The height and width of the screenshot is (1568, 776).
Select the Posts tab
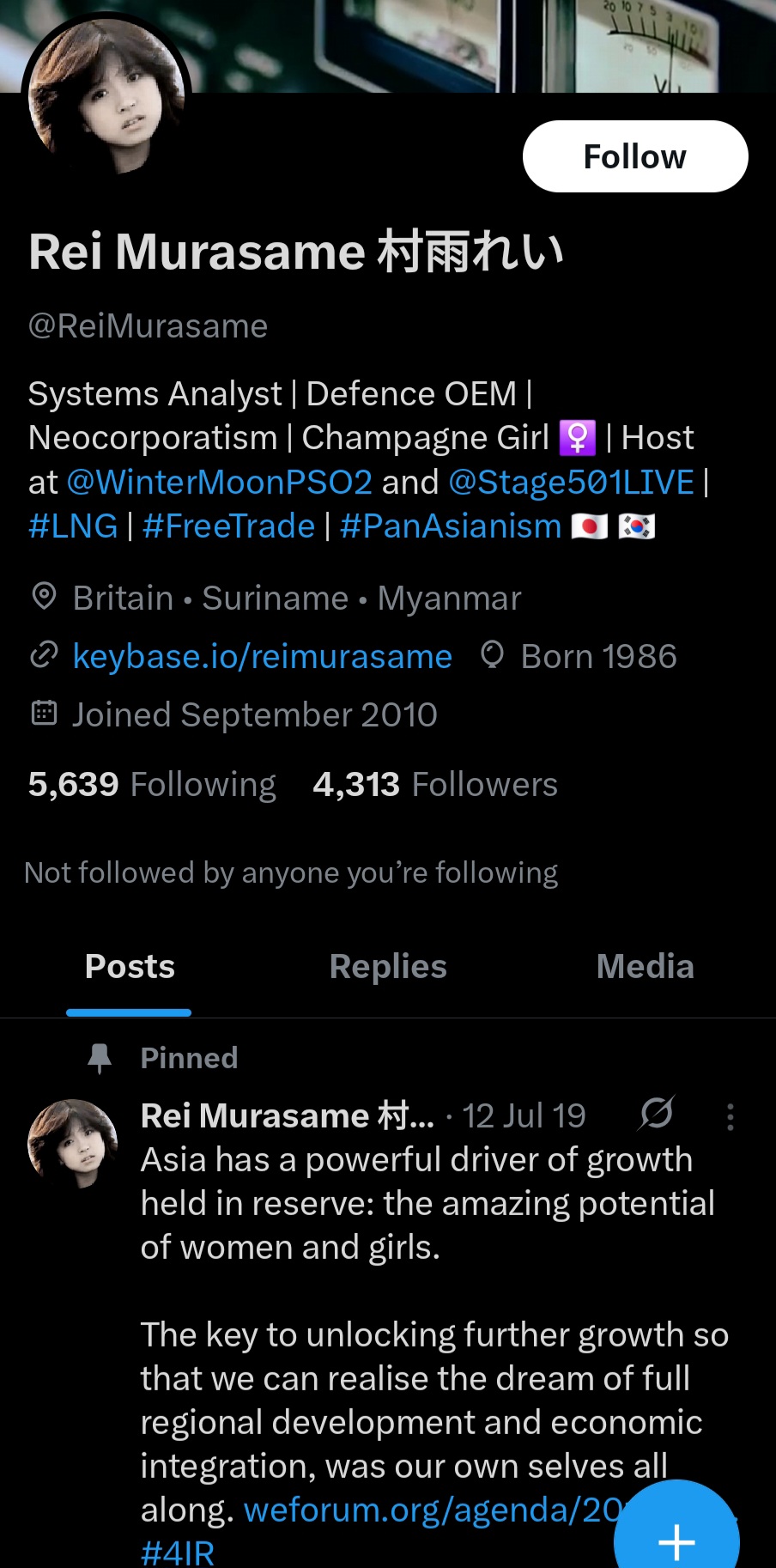tap(130, 967)
